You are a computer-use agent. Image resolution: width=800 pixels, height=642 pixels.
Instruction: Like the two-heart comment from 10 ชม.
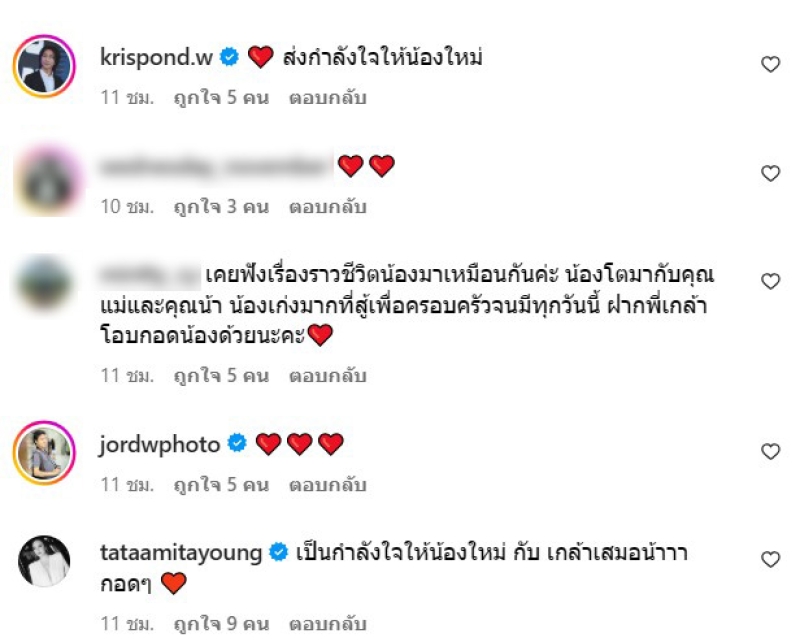pyautogui.click(x=770, y=174)
